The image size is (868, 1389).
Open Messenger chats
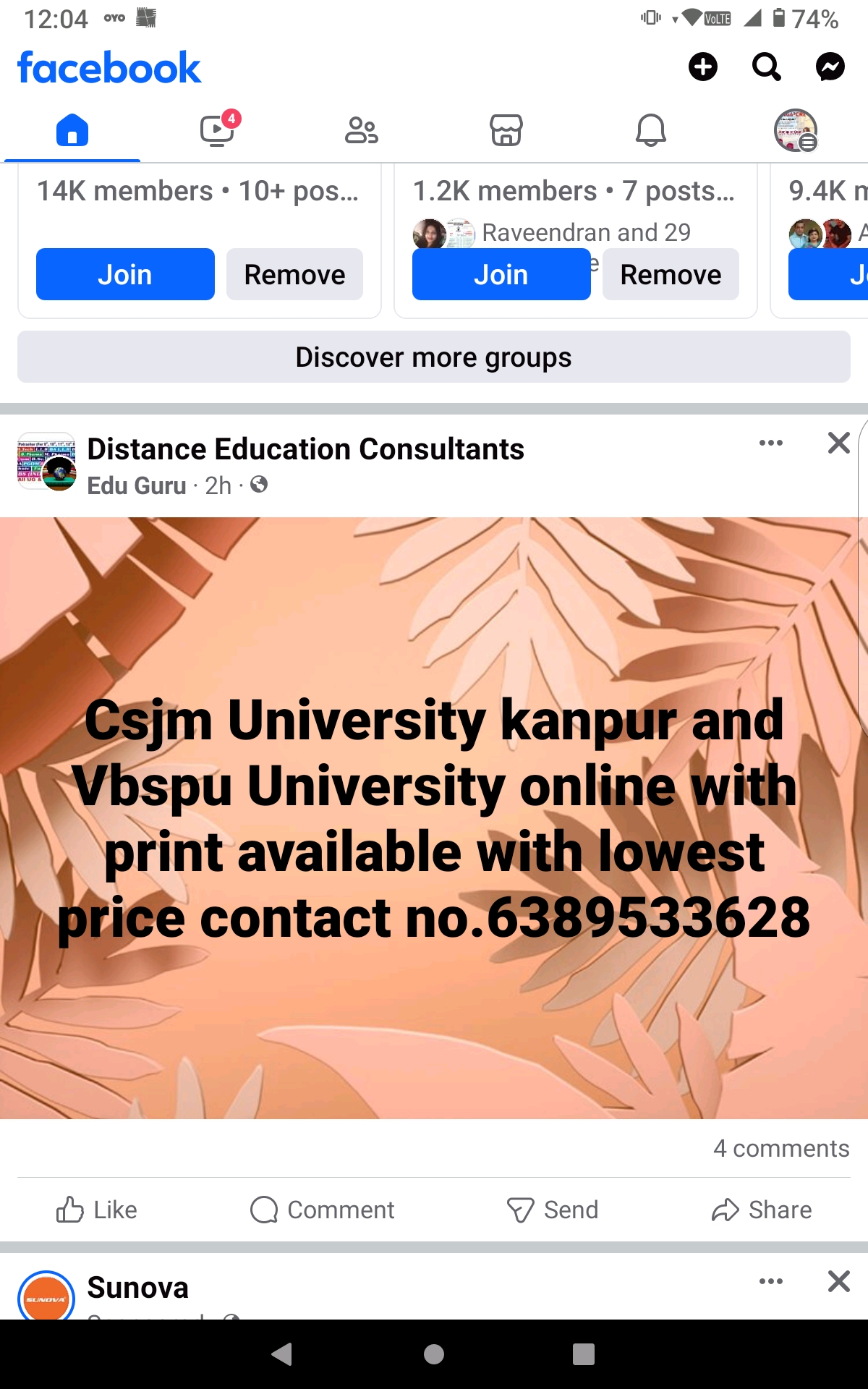point(830,67)
